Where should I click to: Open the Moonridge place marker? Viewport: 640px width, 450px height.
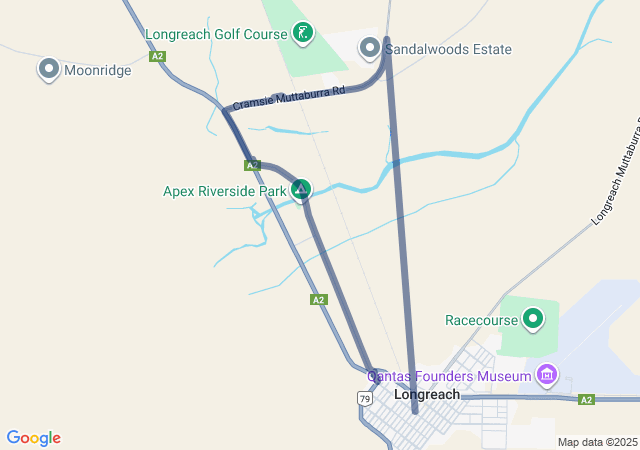48,69
